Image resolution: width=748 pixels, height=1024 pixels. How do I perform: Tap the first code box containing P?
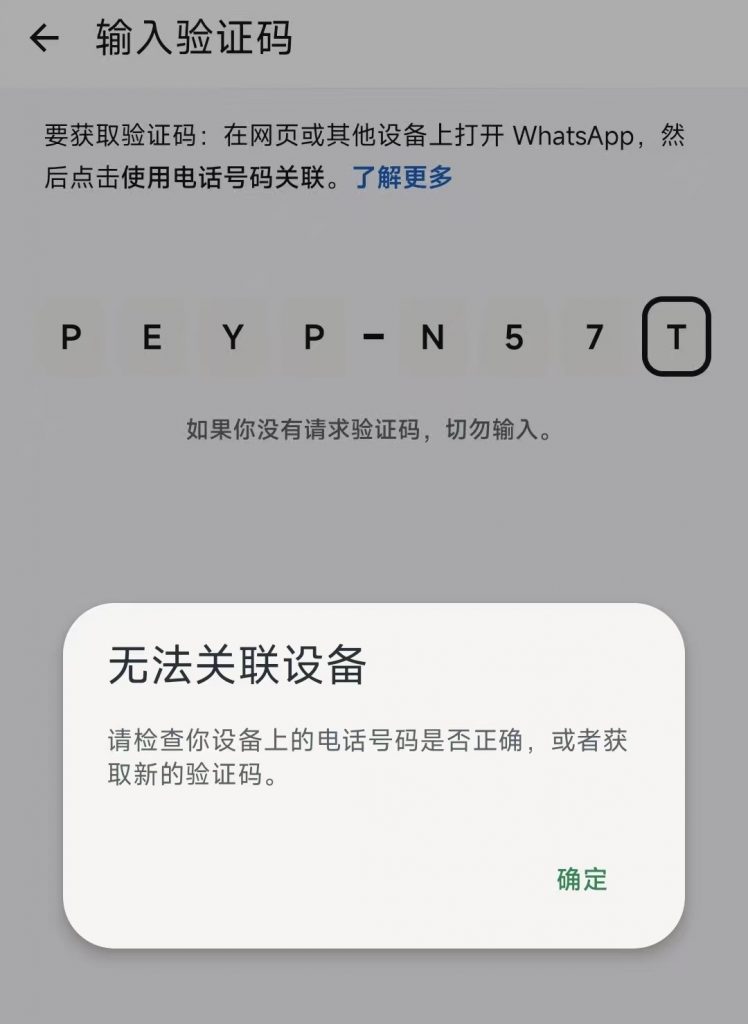click(x=70, y=338)
